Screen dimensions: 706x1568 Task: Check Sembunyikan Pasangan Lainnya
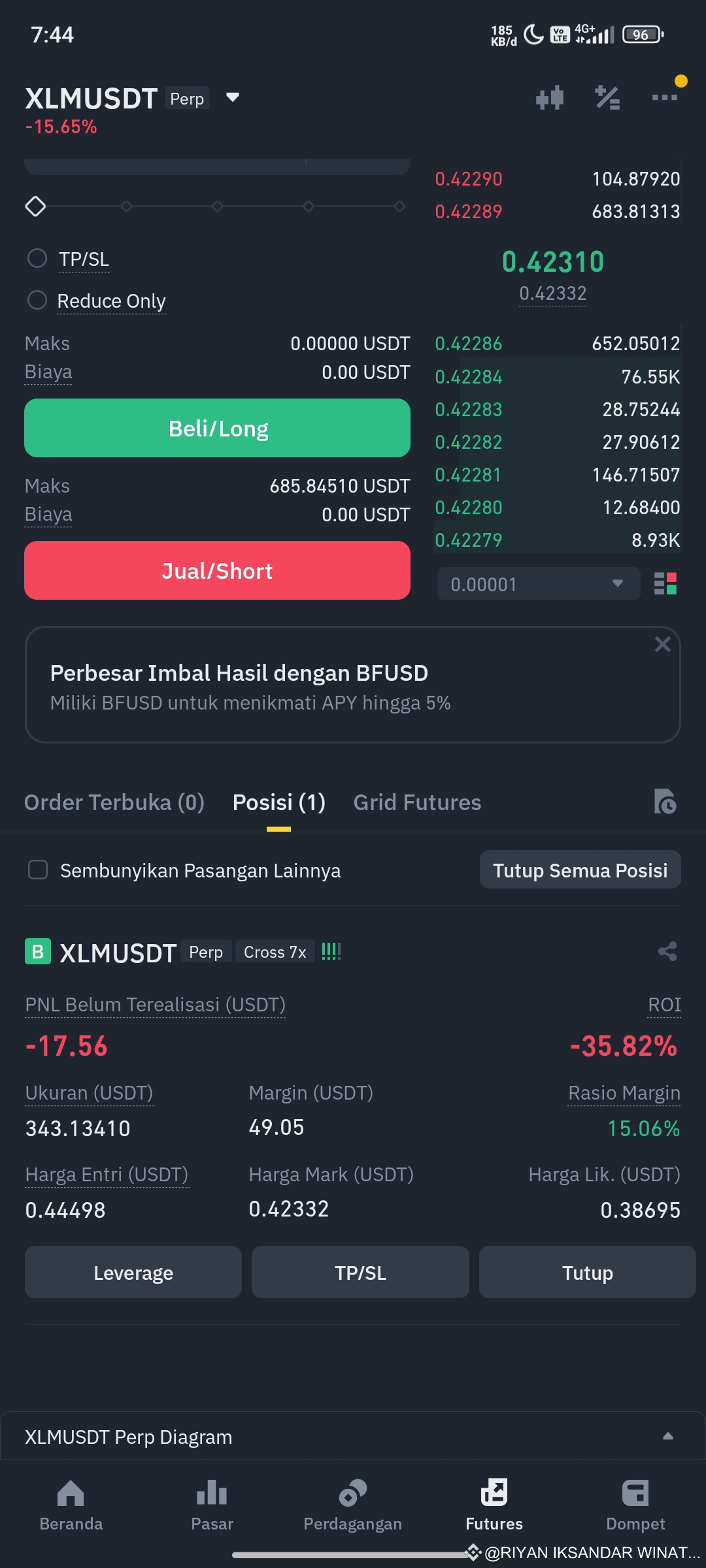[37, 870]
